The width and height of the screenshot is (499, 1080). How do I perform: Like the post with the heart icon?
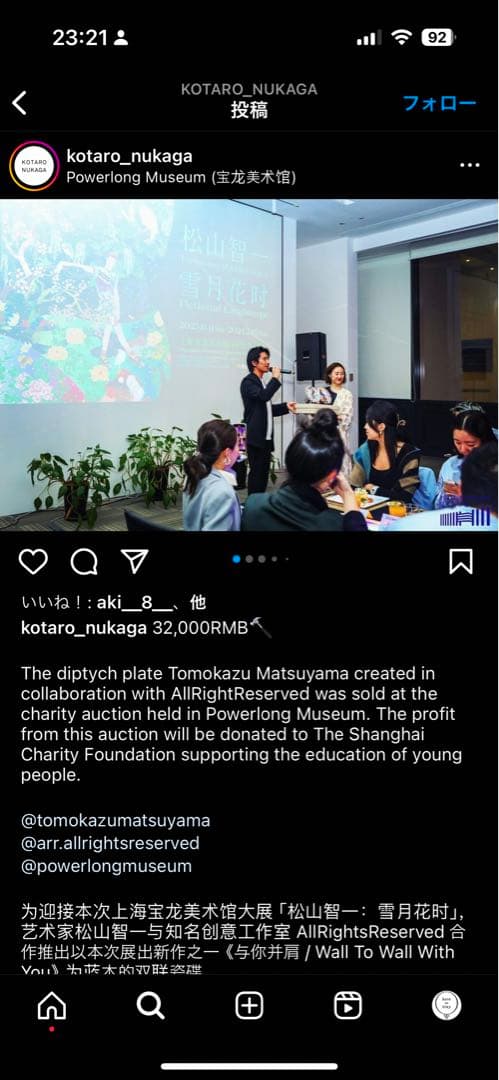coord(33,561)
